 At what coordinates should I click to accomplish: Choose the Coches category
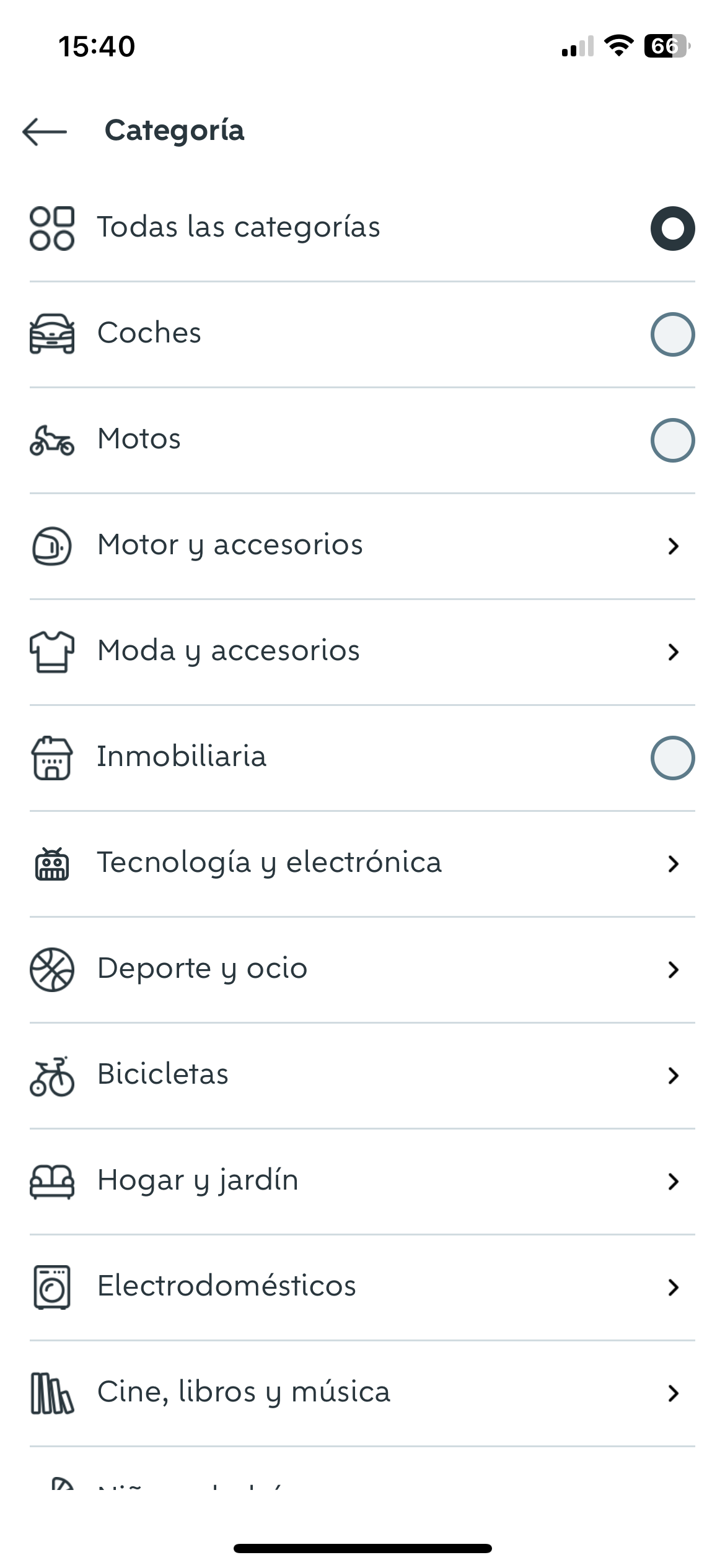tap(672, 334)
